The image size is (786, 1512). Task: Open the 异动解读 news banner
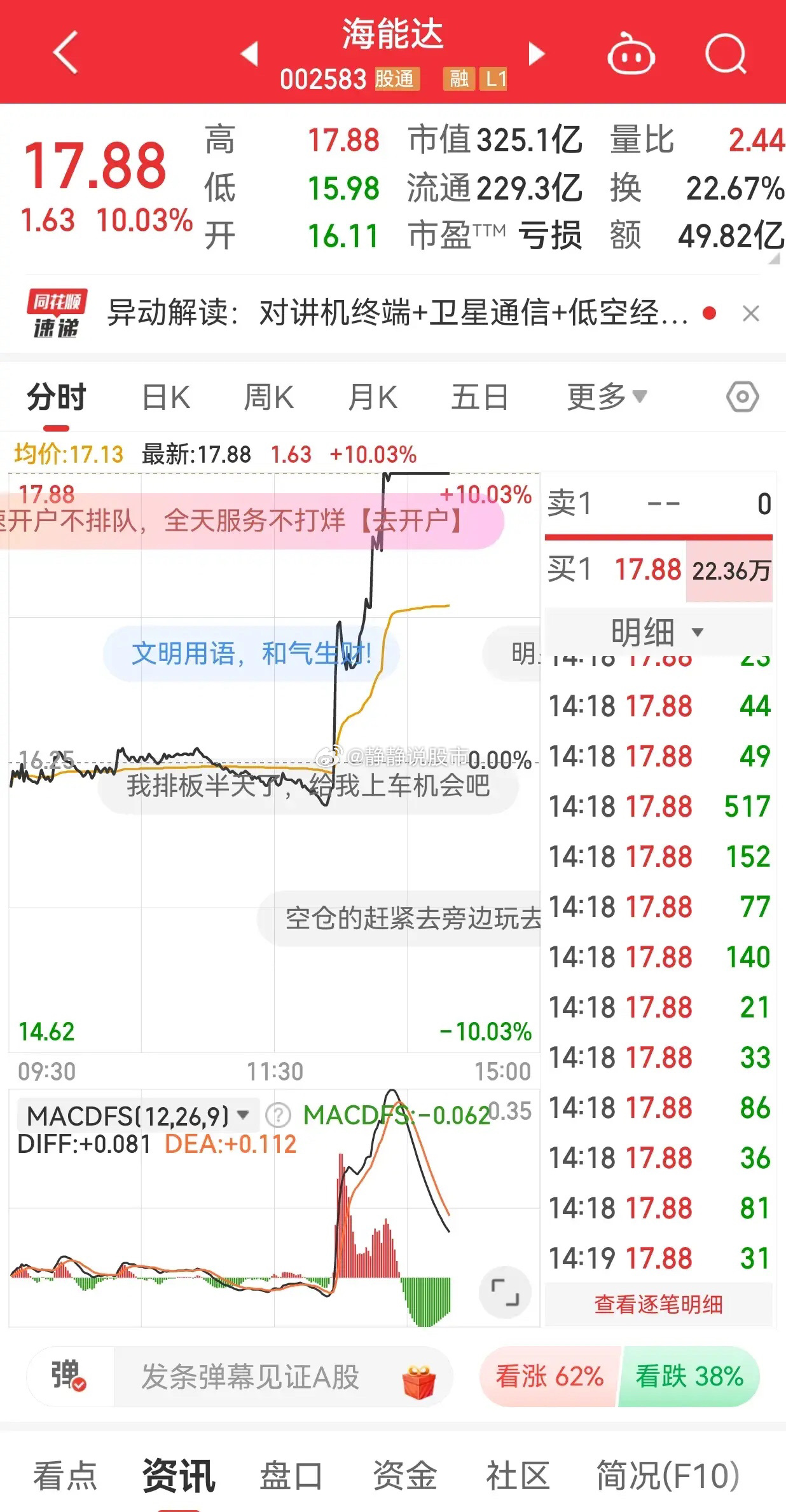coord(397,313)
